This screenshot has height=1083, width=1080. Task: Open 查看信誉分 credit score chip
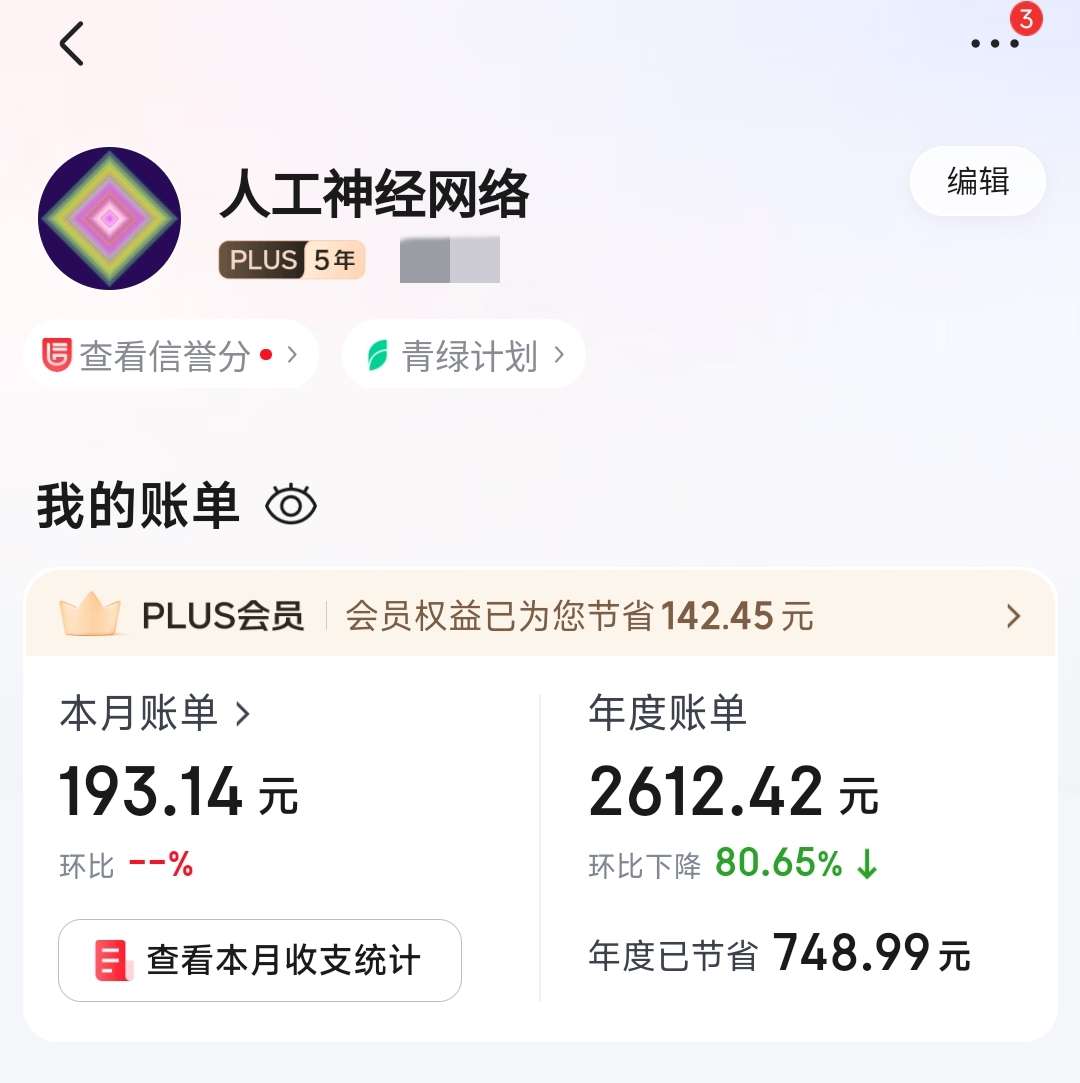coord(170,355)
